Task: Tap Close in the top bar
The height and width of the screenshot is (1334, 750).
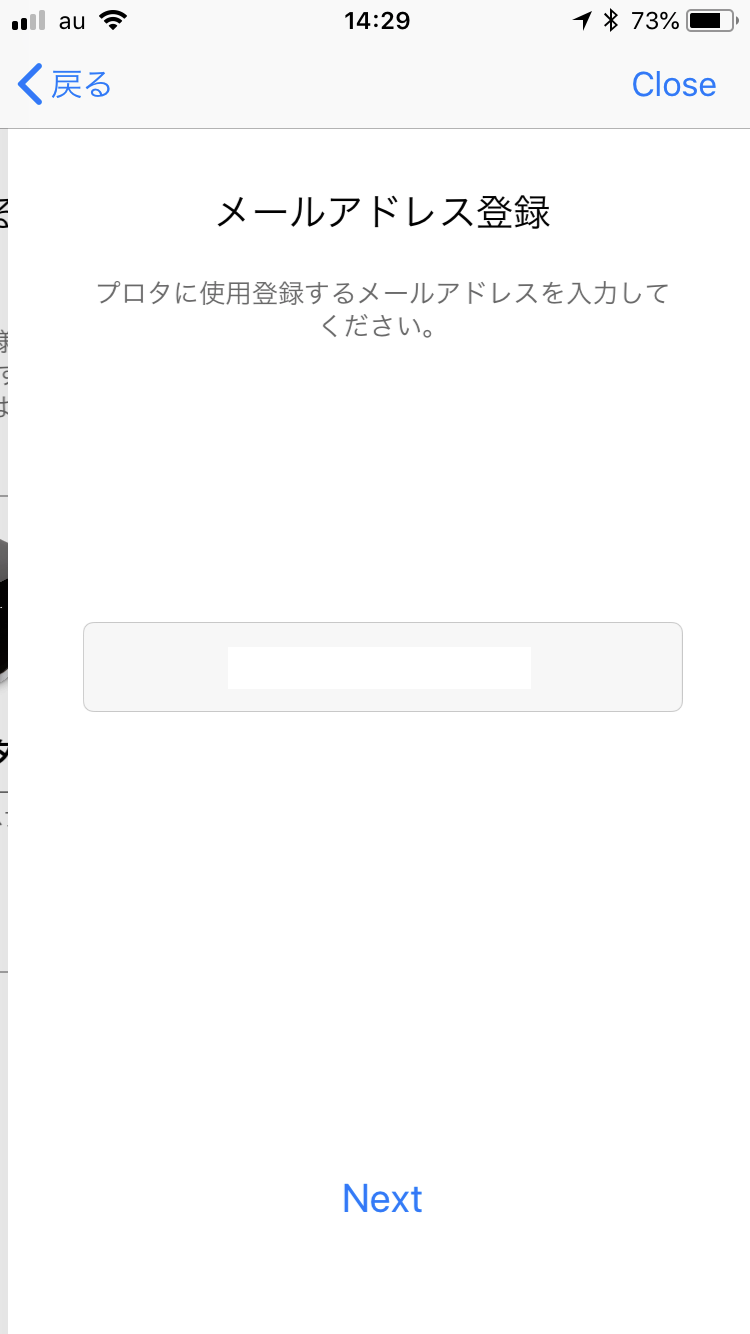Action: click(x=674, y=85)
